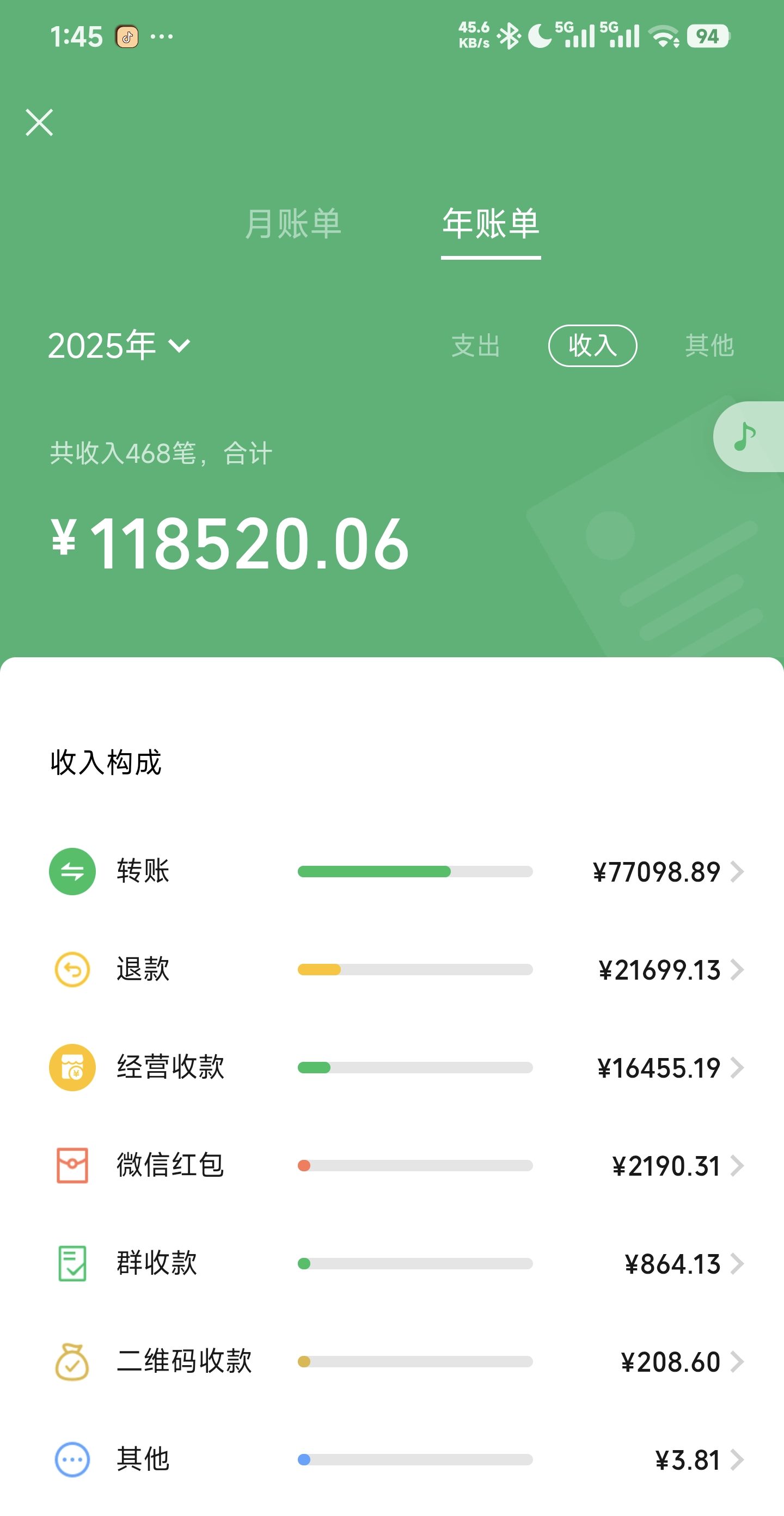The width and height of the screenshot is (784, 1516).
Task: Close the bill summary page
Action: click(39, 123)
